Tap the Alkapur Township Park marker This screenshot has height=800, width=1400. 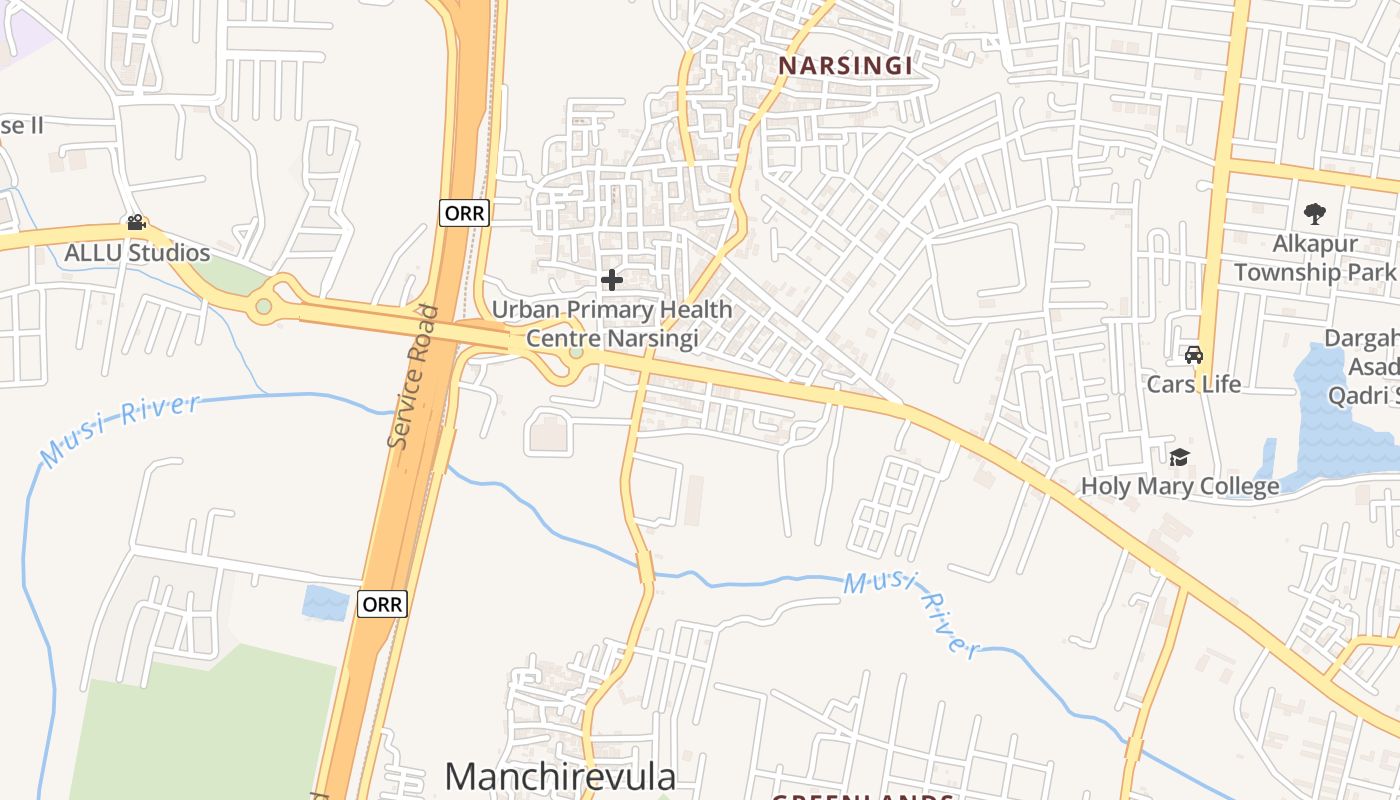pos(1314,213)
